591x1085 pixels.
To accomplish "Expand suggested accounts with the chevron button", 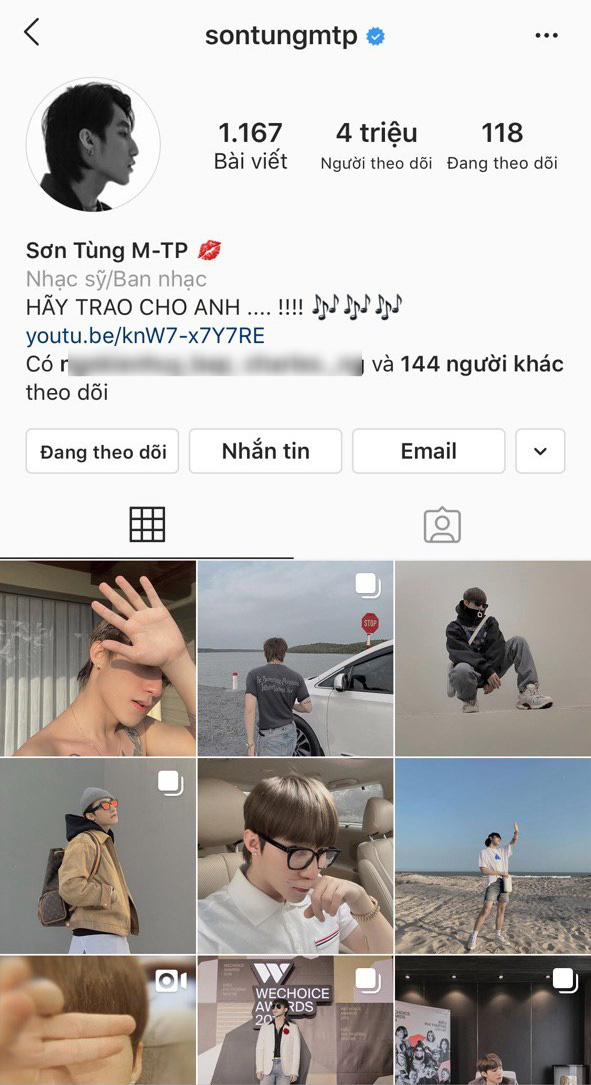I will pos(540,451).
